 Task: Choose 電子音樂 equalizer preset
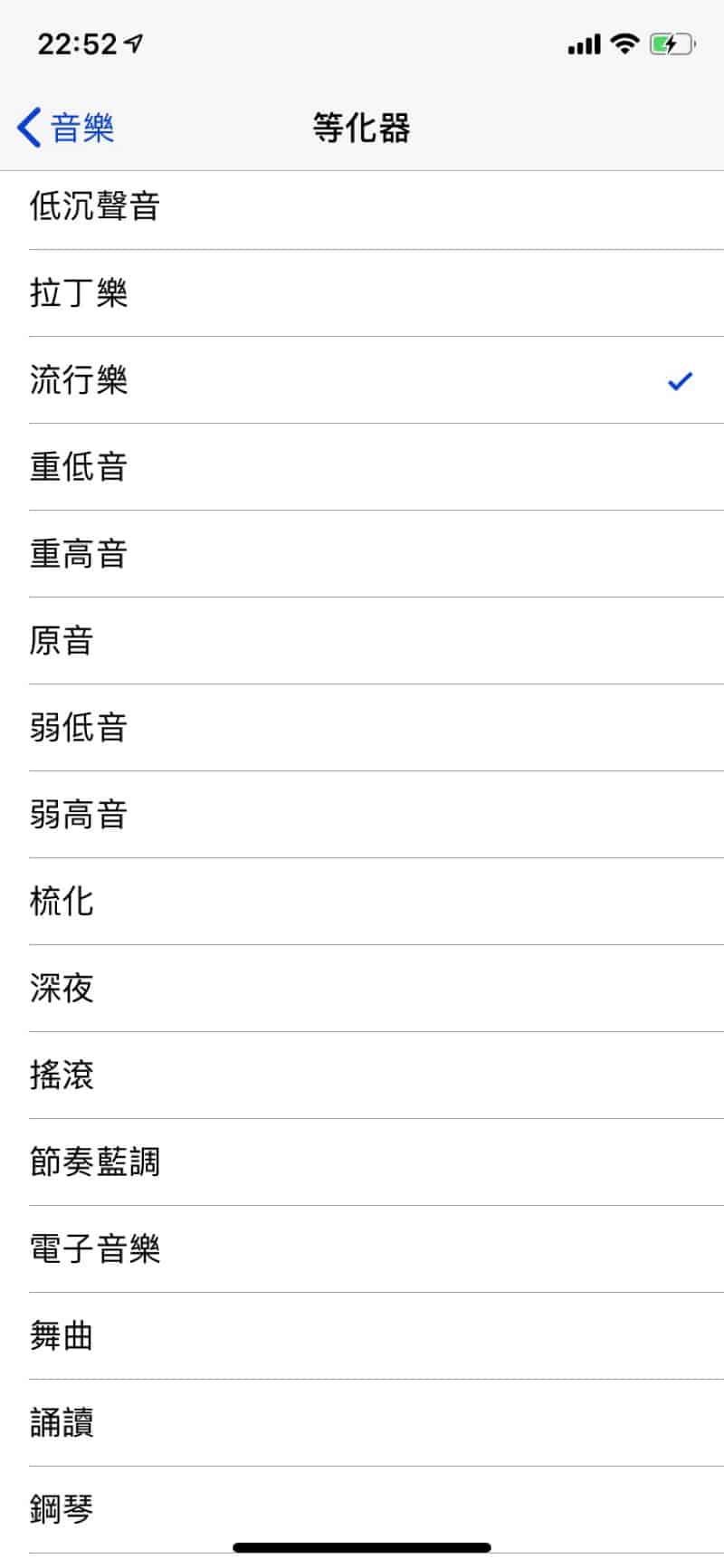click(x=95, y=1249)
